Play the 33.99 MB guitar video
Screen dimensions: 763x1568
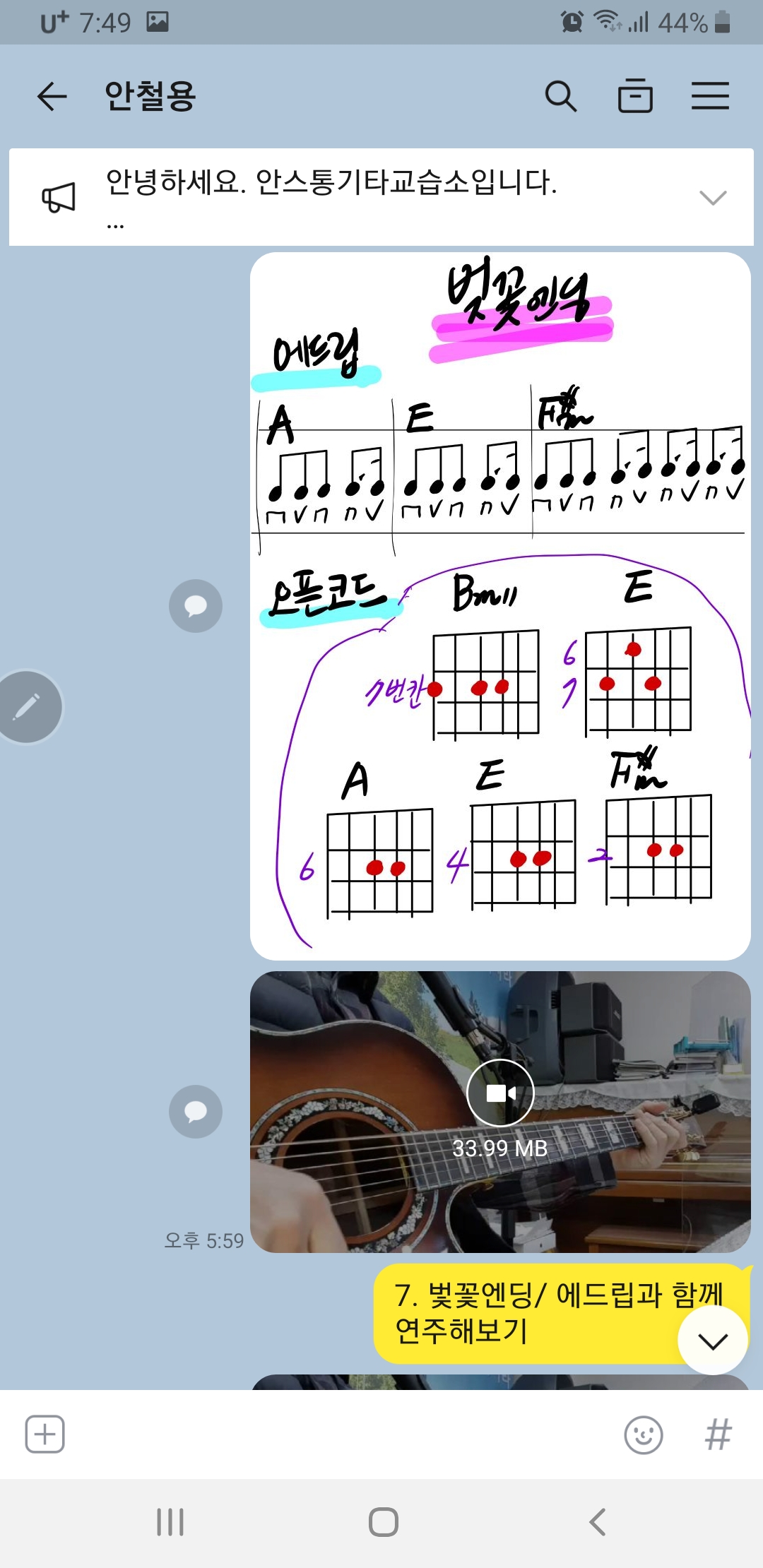click(x=500, y=1093)
